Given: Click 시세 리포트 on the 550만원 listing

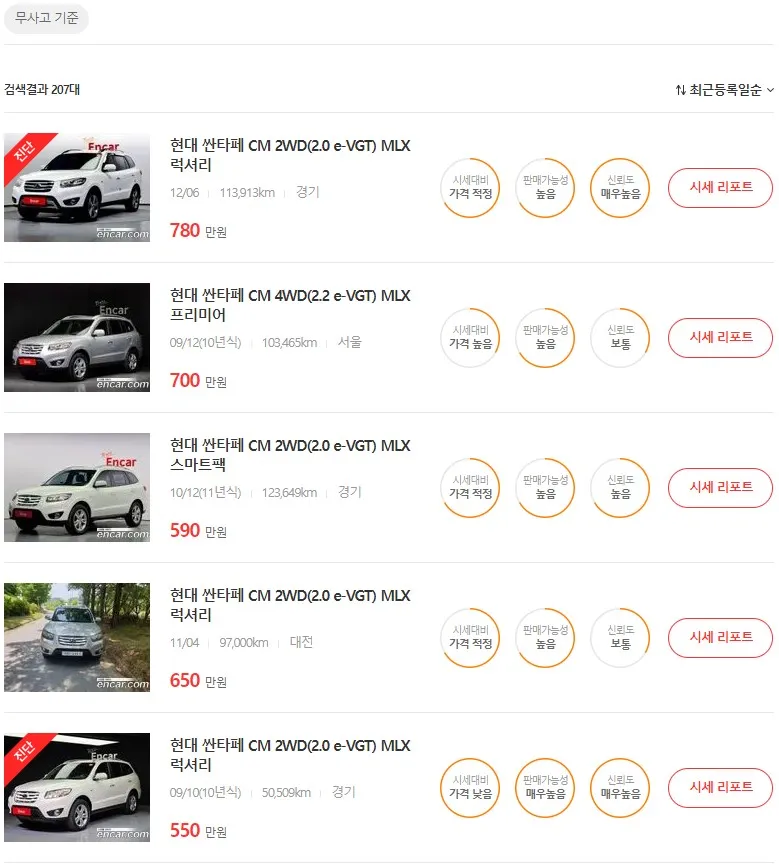Looking at the screenshot, I should (719, 788).
